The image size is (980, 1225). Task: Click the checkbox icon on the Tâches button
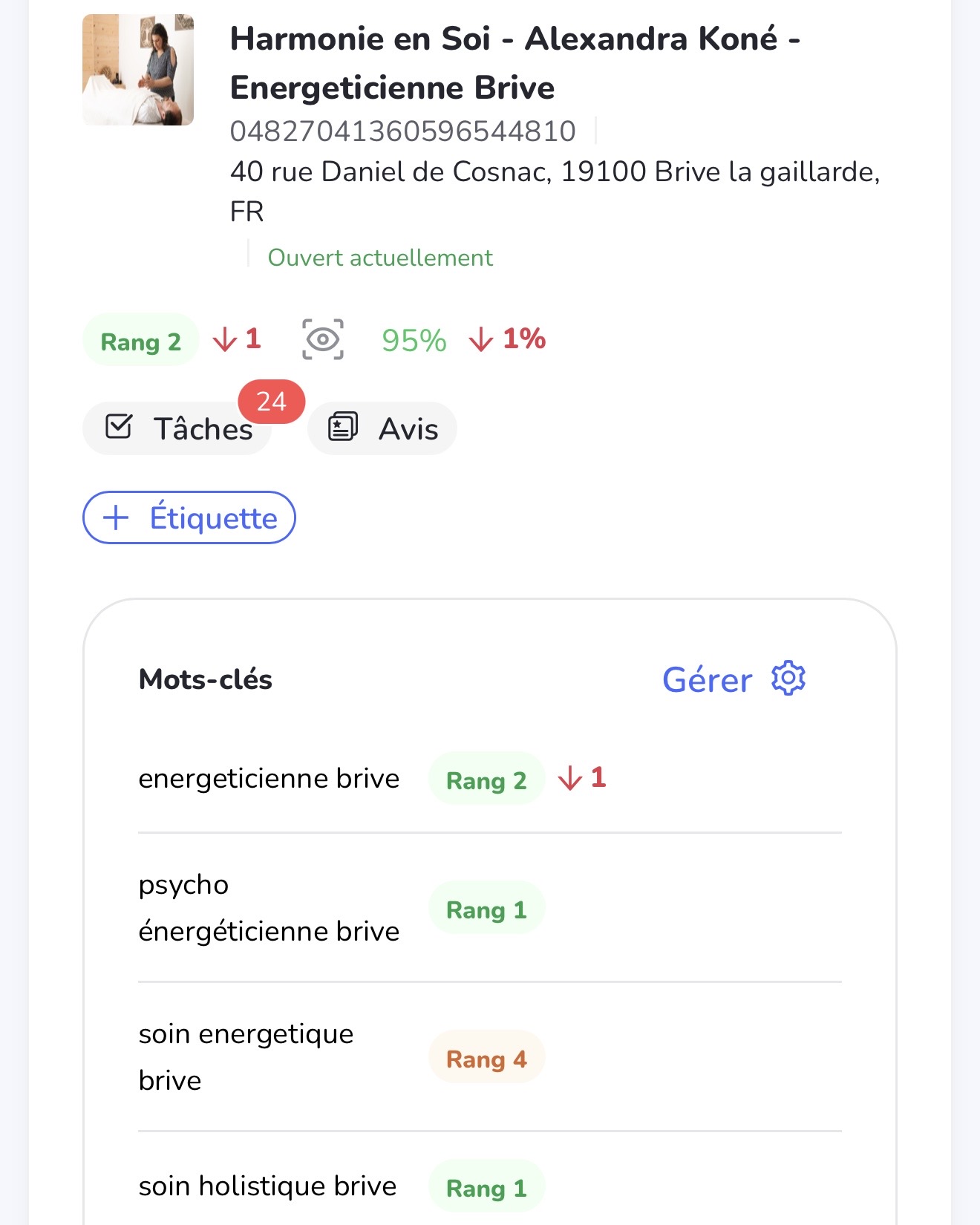click(120, 428)
